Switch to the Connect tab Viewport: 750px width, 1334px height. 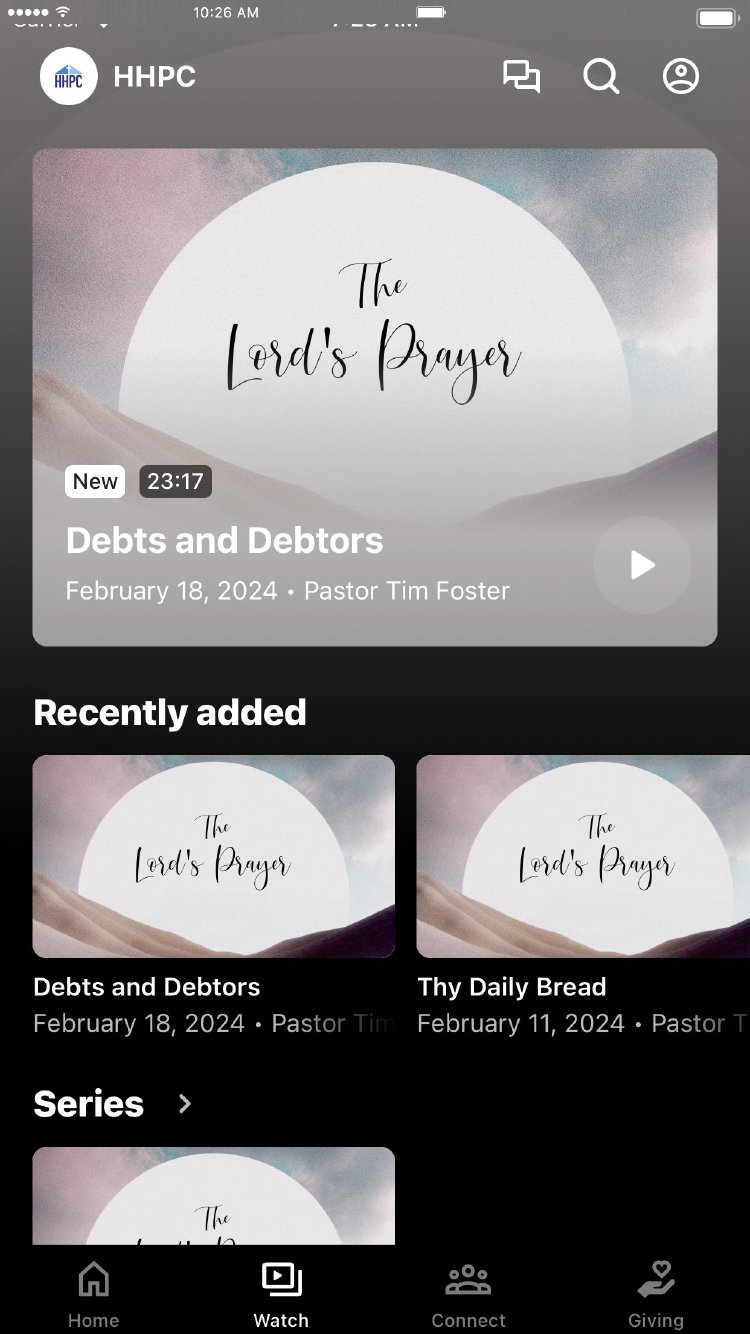[x=468, y=1294]
